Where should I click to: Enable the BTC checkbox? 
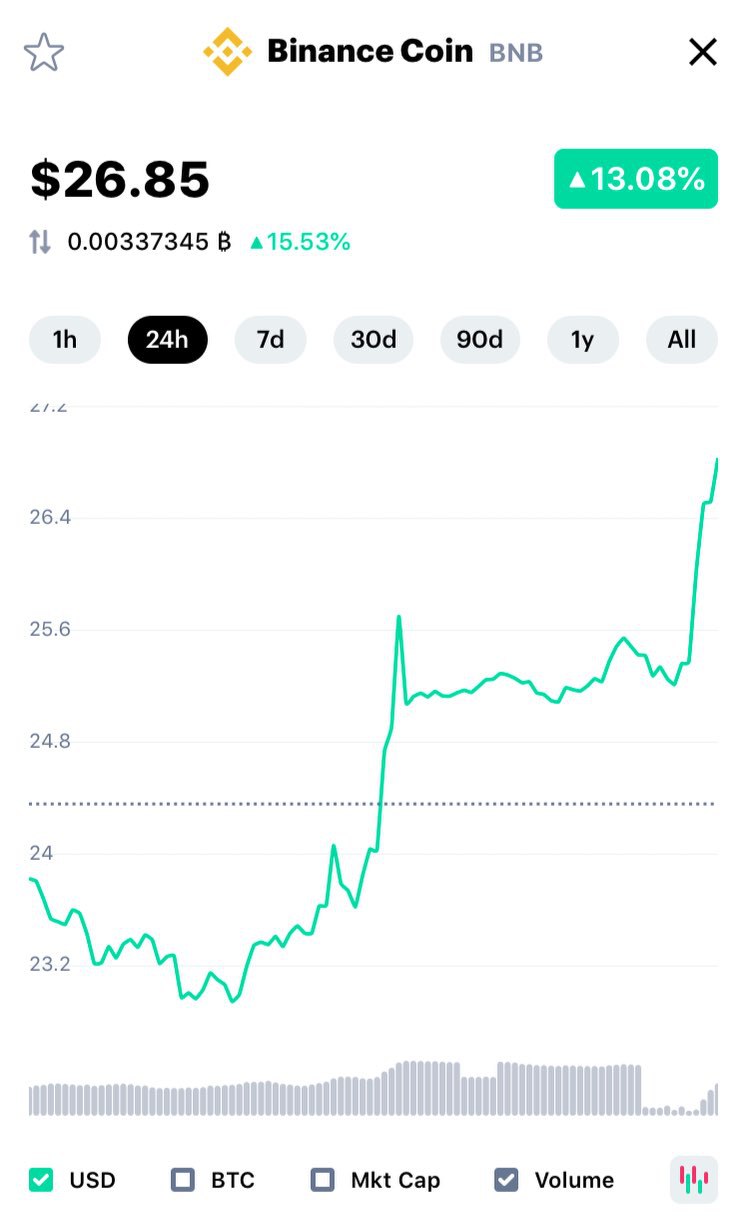click(x=183, y=1180)
